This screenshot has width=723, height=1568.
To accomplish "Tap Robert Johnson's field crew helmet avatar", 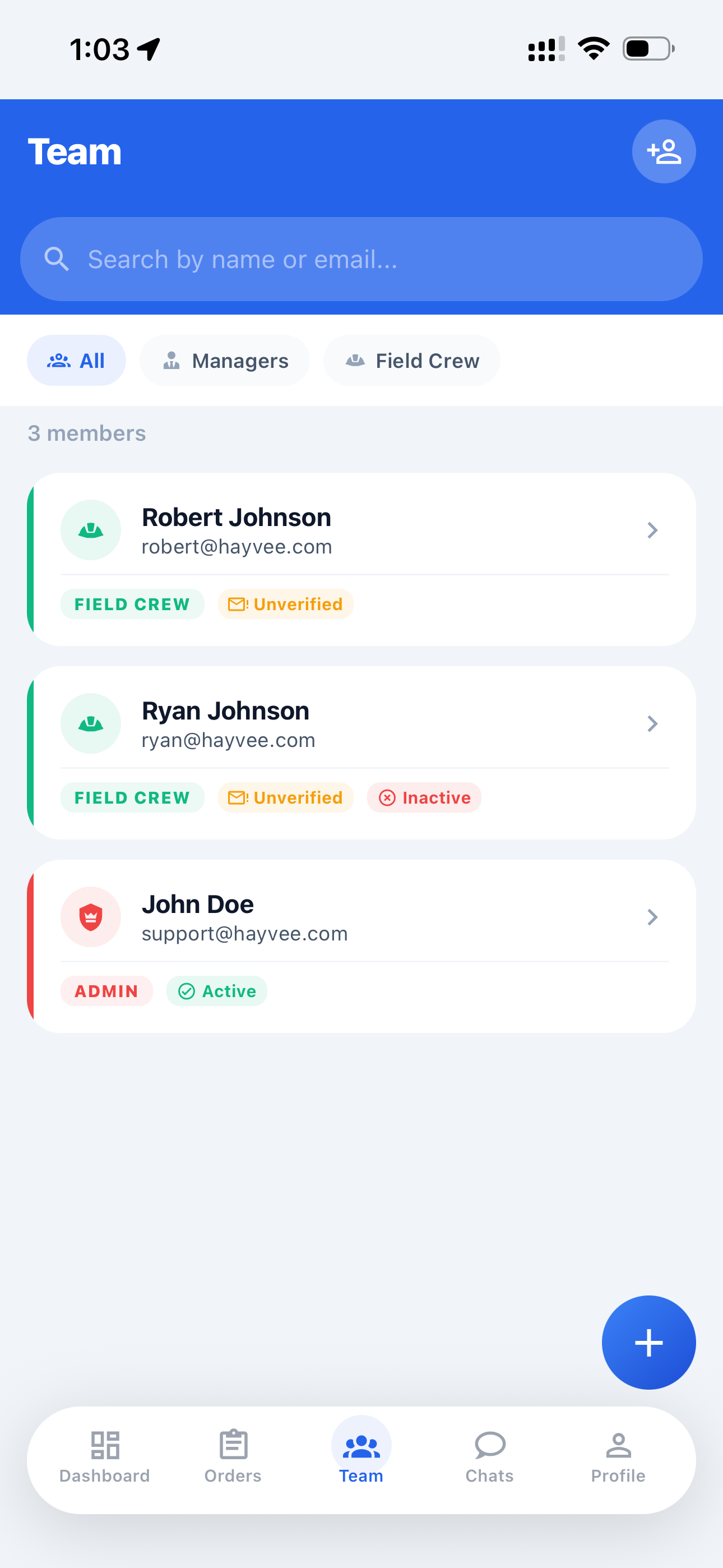I will coord(91,530).
